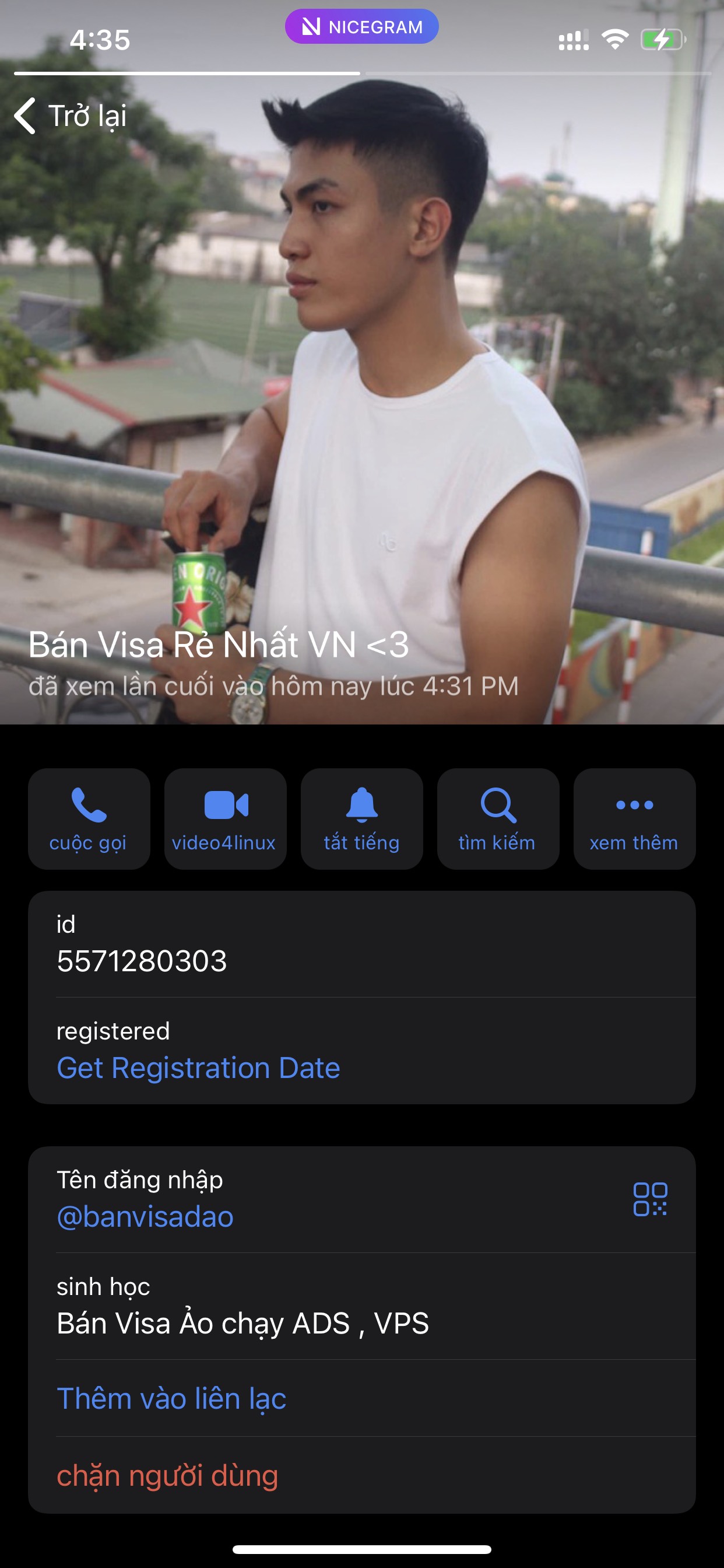Start a video call via video4linux button
Viewport: 724px width, 1568px height.
click(225, 818)
